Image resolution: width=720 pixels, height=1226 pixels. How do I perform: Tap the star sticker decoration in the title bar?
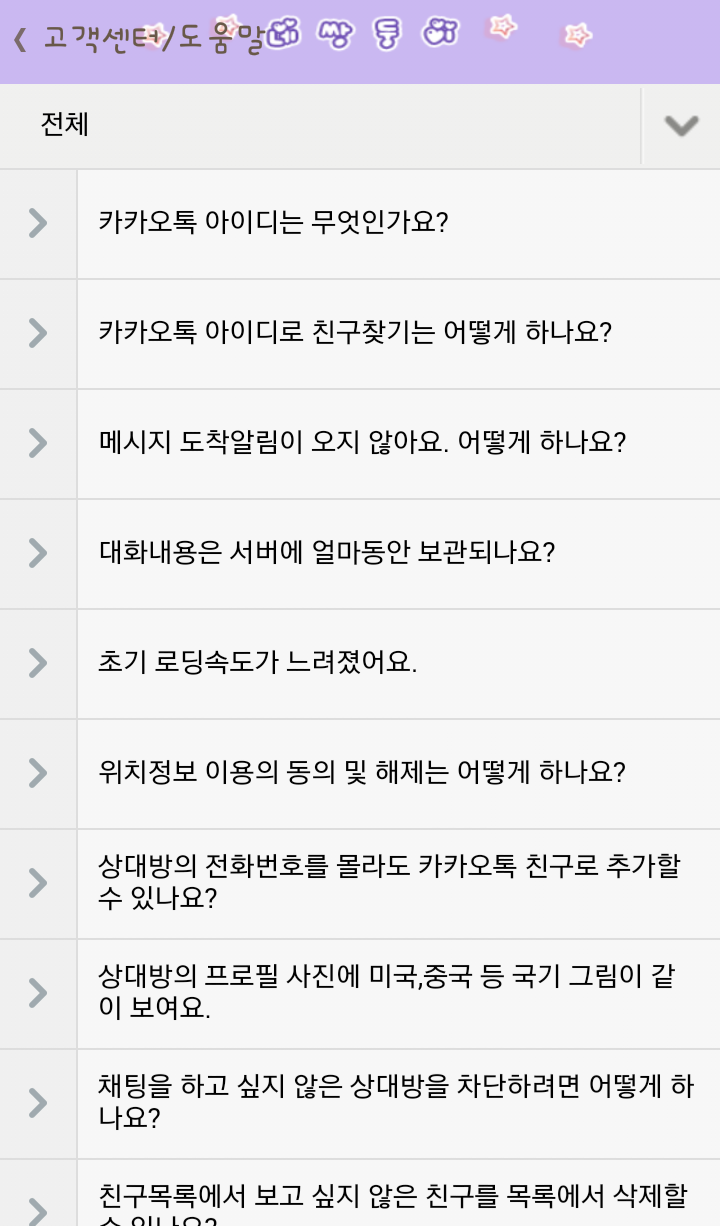tap(505, 31)
